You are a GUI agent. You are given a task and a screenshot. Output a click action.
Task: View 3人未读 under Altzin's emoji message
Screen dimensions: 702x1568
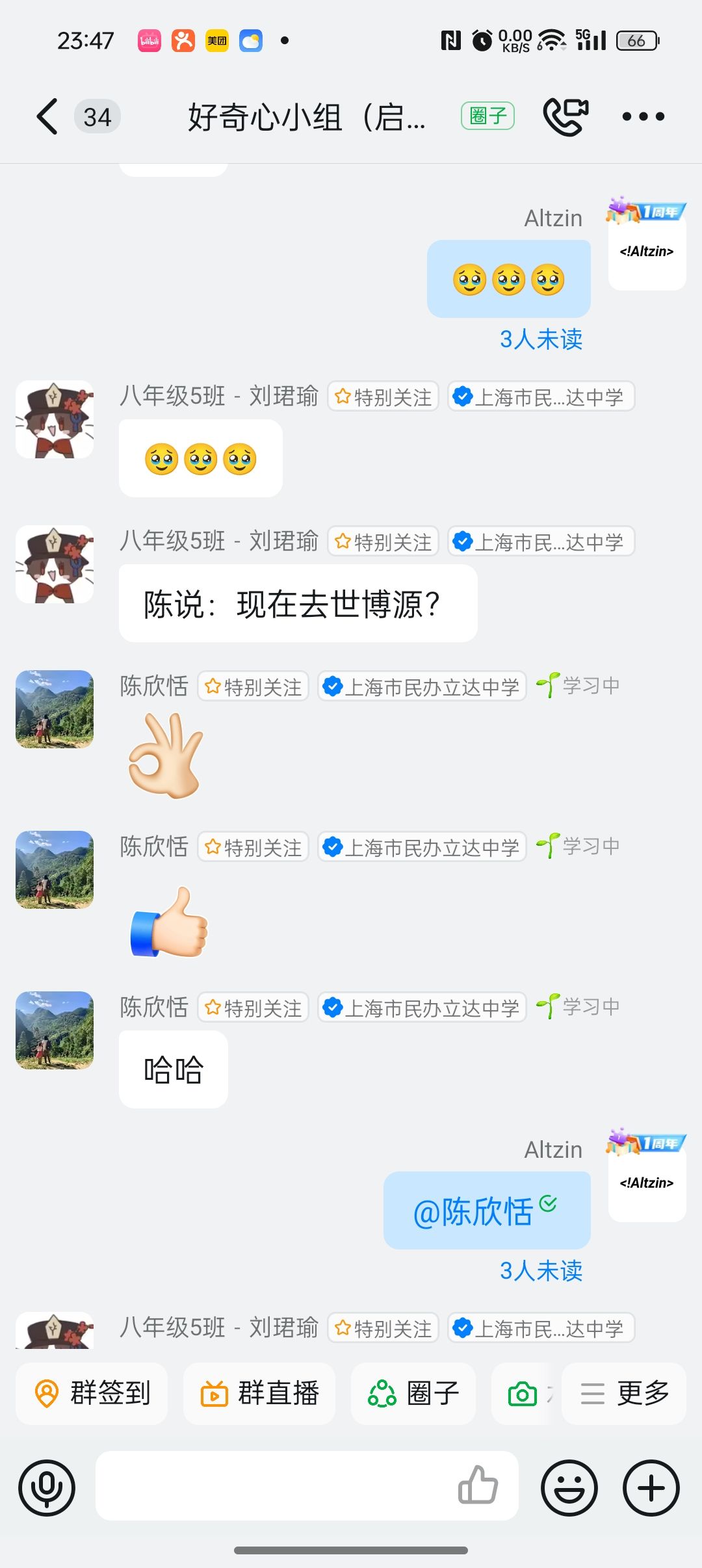point(541,339)
